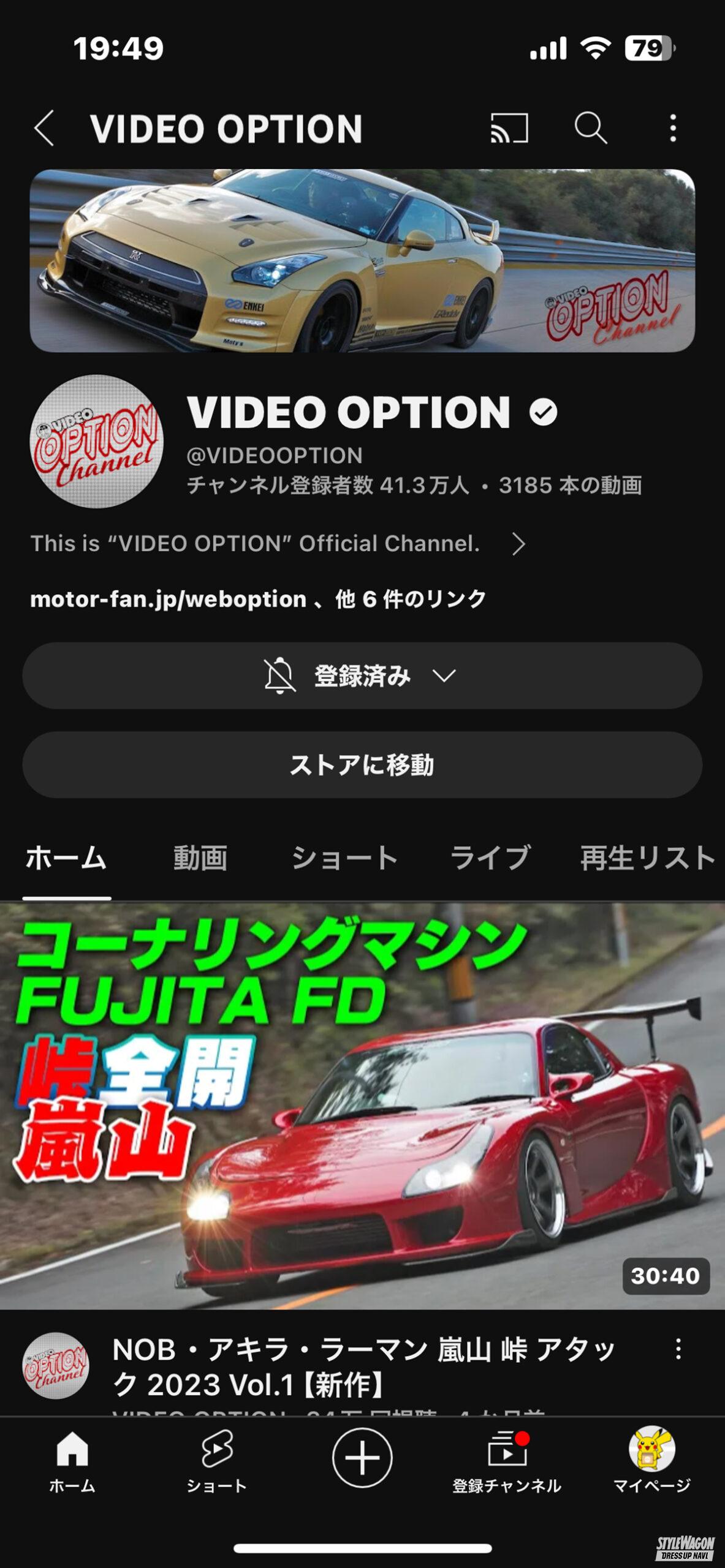
Task: Switch to the ライブ tab
Action: pos(490,858)
